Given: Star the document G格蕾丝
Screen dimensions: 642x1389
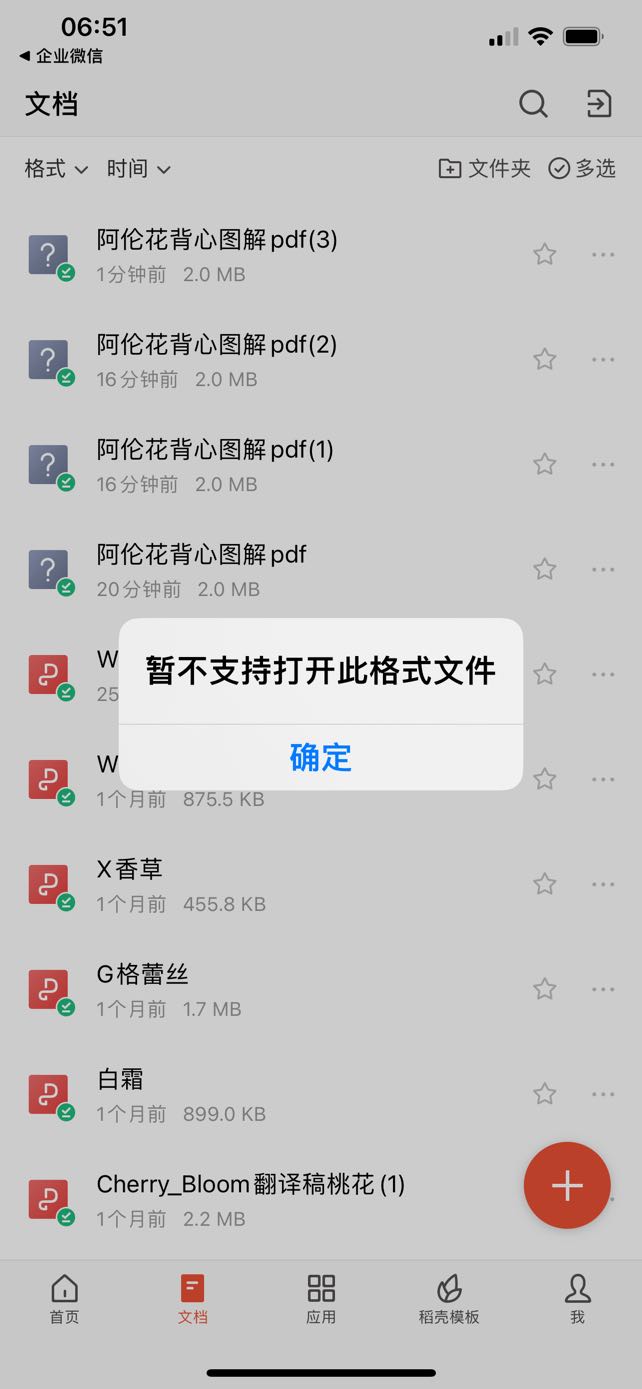Looking at the screenshot, I should 544,989.
